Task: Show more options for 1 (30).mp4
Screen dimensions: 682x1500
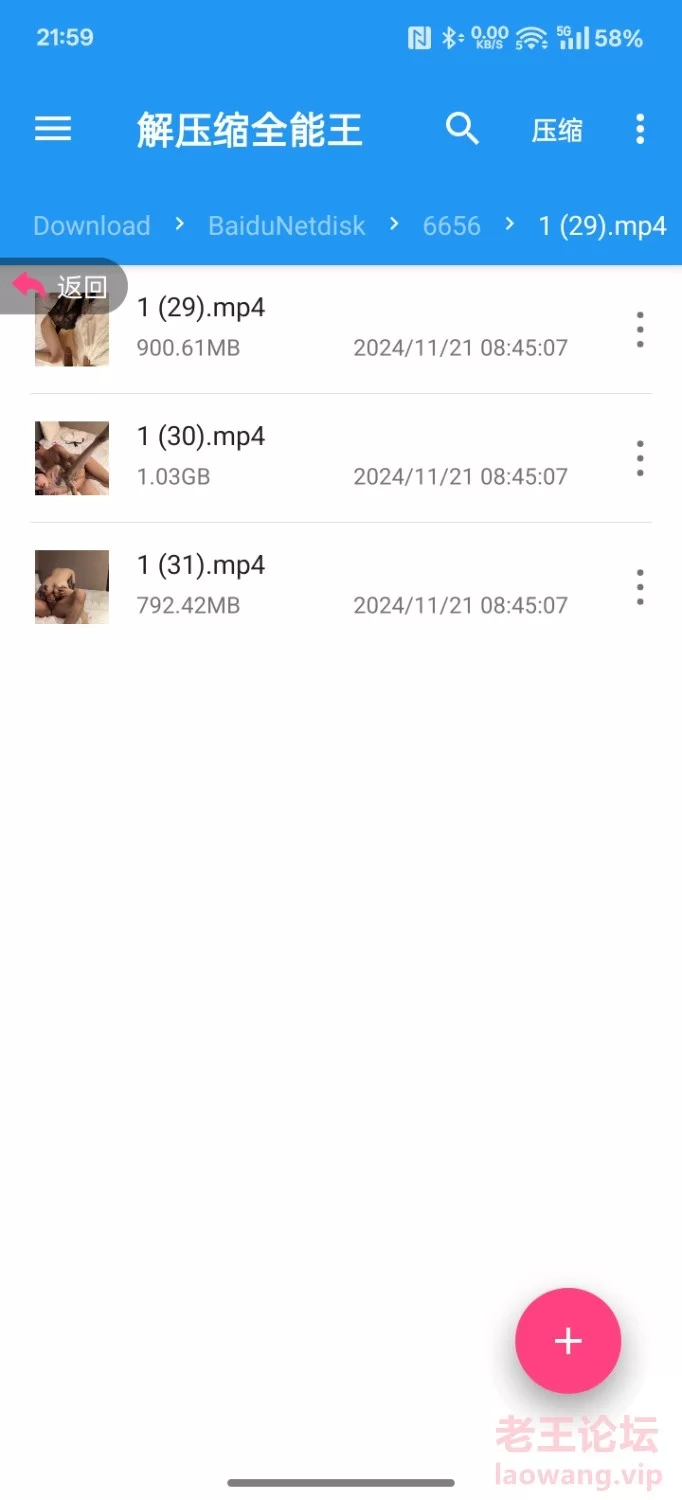Action: pyautogui.click(x=640, y=458)
